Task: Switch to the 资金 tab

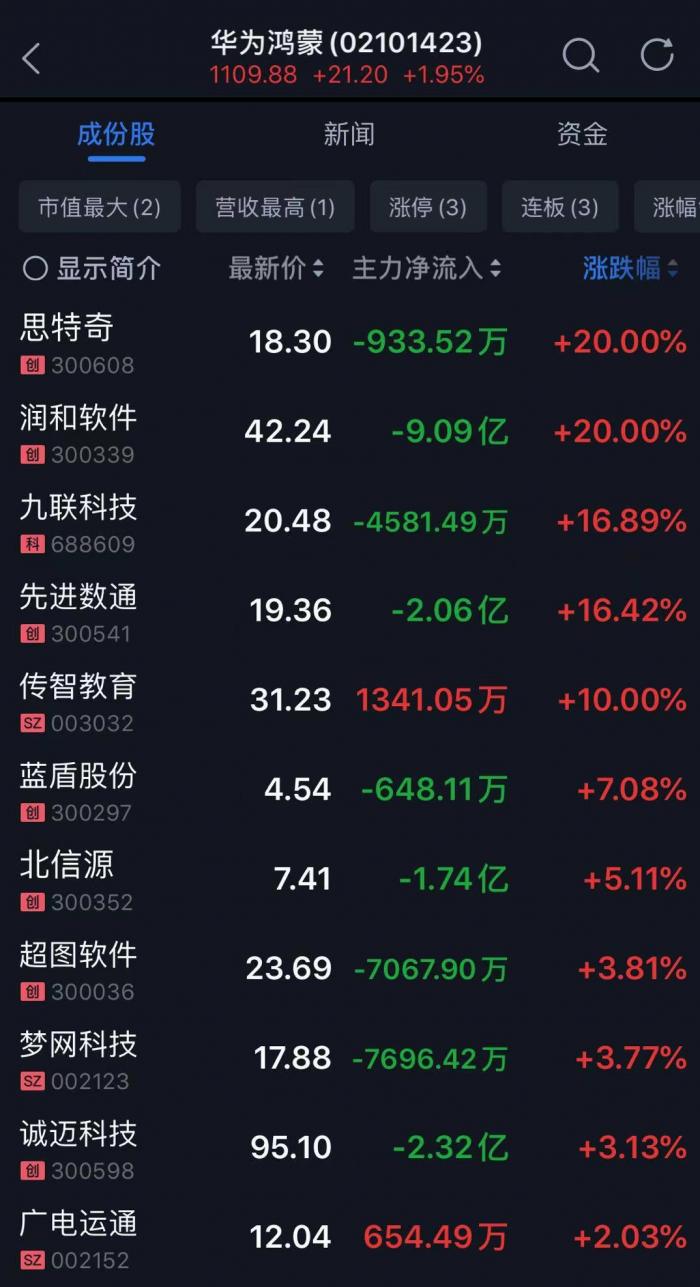Action: click(582, 134)
